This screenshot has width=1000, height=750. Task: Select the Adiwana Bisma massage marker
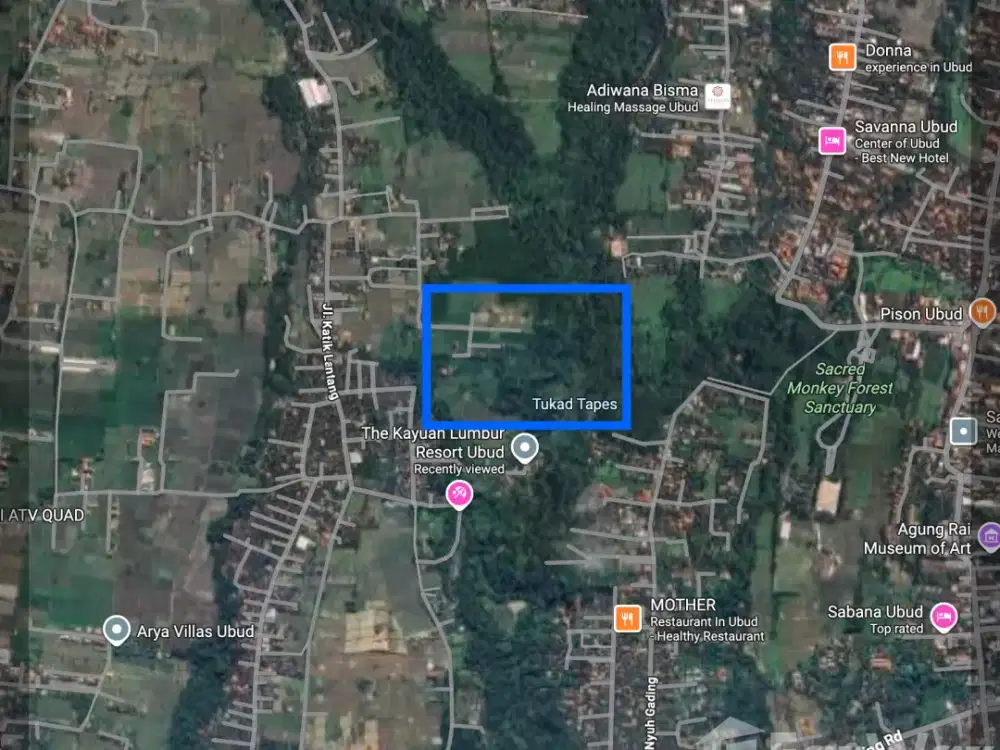coord(717,96)
